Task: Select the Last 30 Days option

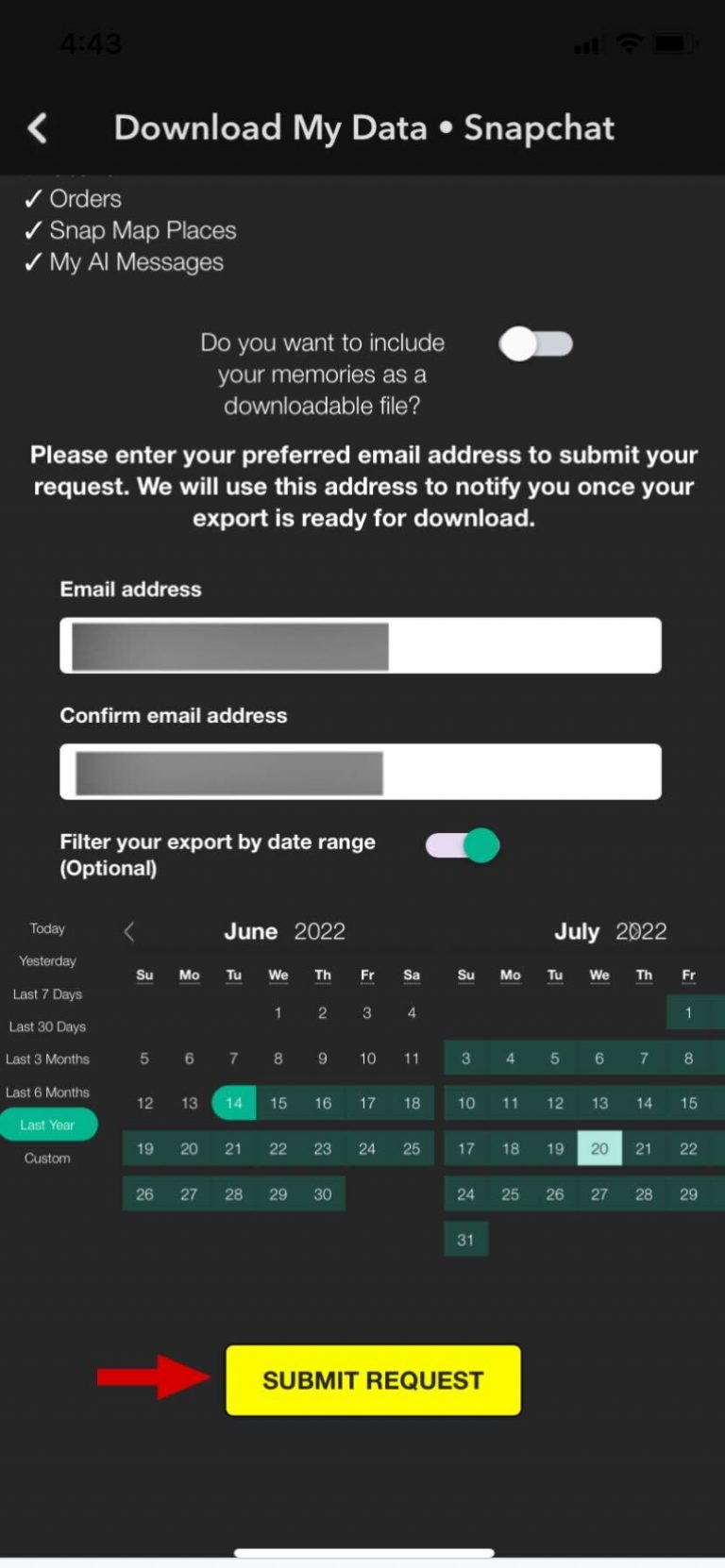Action: 47,1026
